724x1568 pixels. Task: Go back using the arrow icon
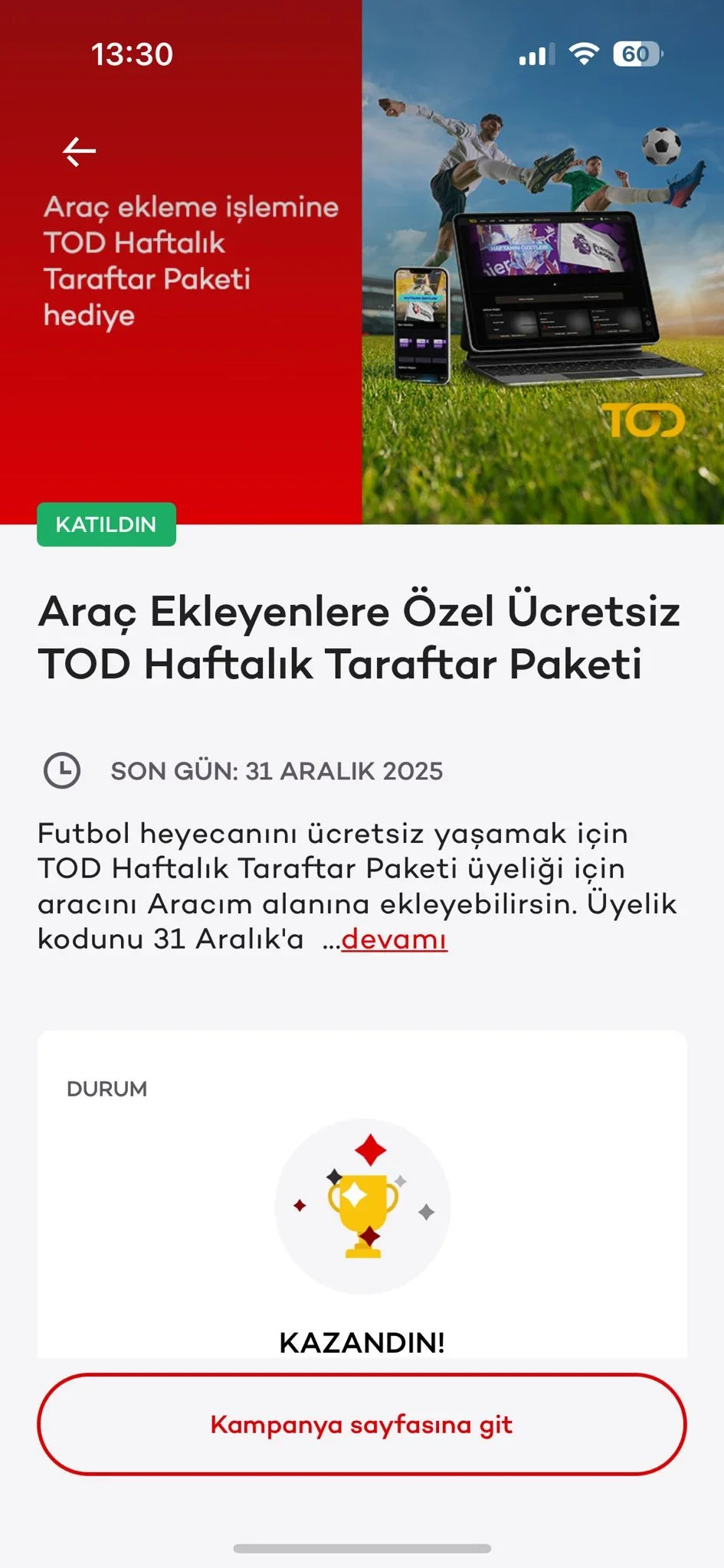click(x=79, y=152)
